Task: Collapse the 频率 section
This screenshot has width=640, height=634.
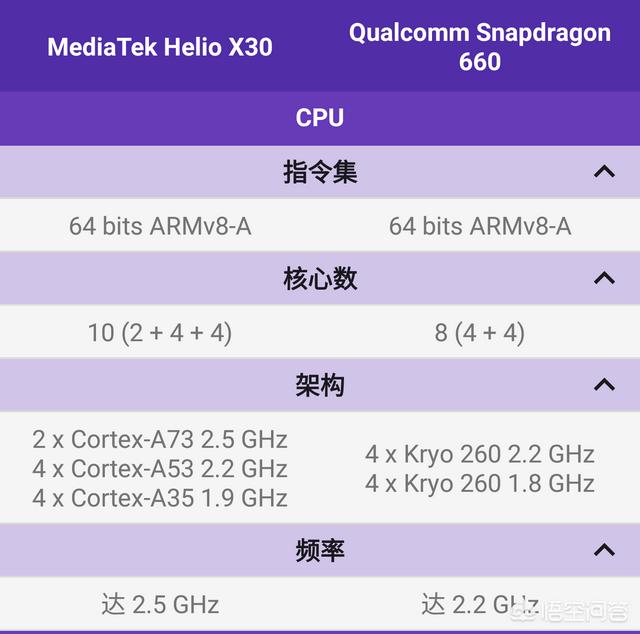Action: point(603,550)
